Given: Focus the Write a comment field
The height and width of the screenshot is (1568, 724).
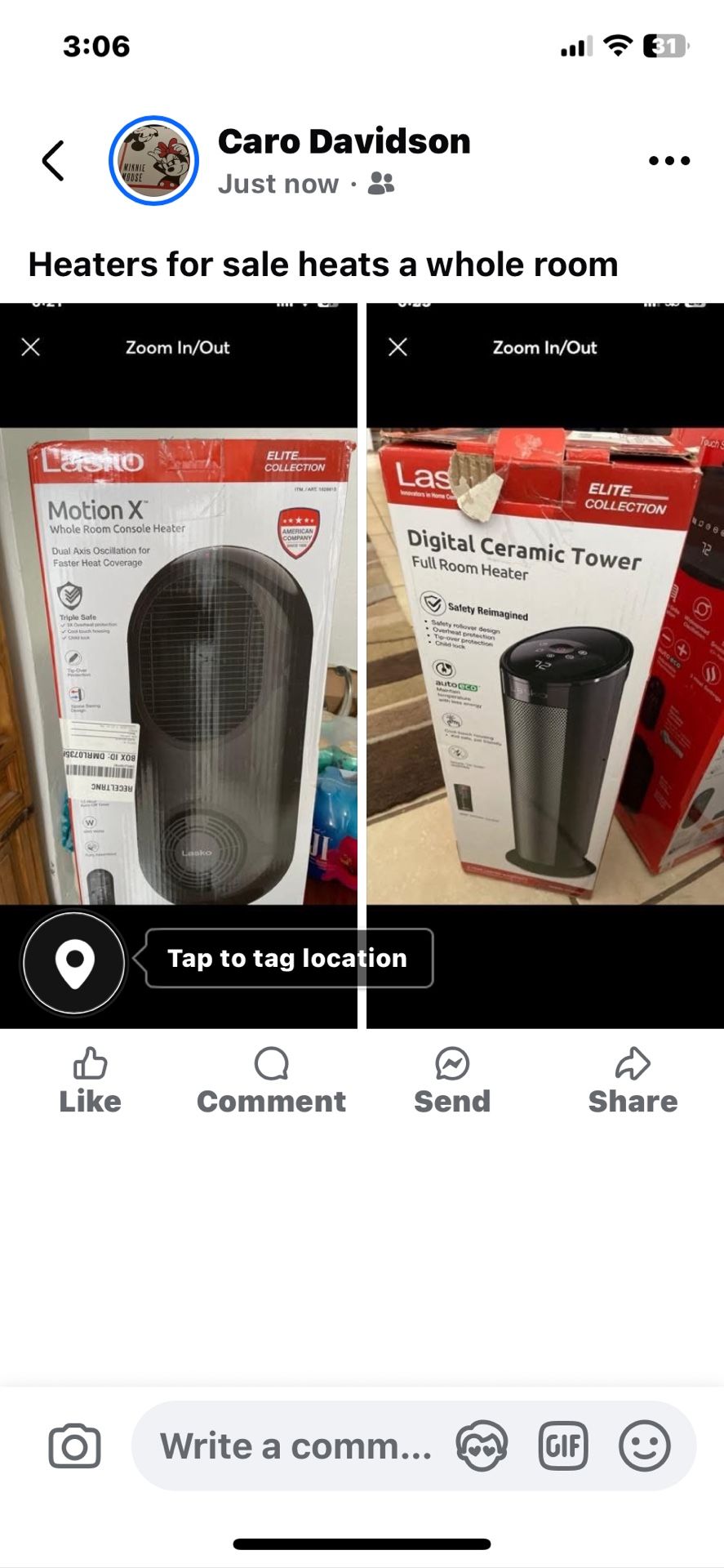Looking at the screenshot, I should click(294, 1446).
